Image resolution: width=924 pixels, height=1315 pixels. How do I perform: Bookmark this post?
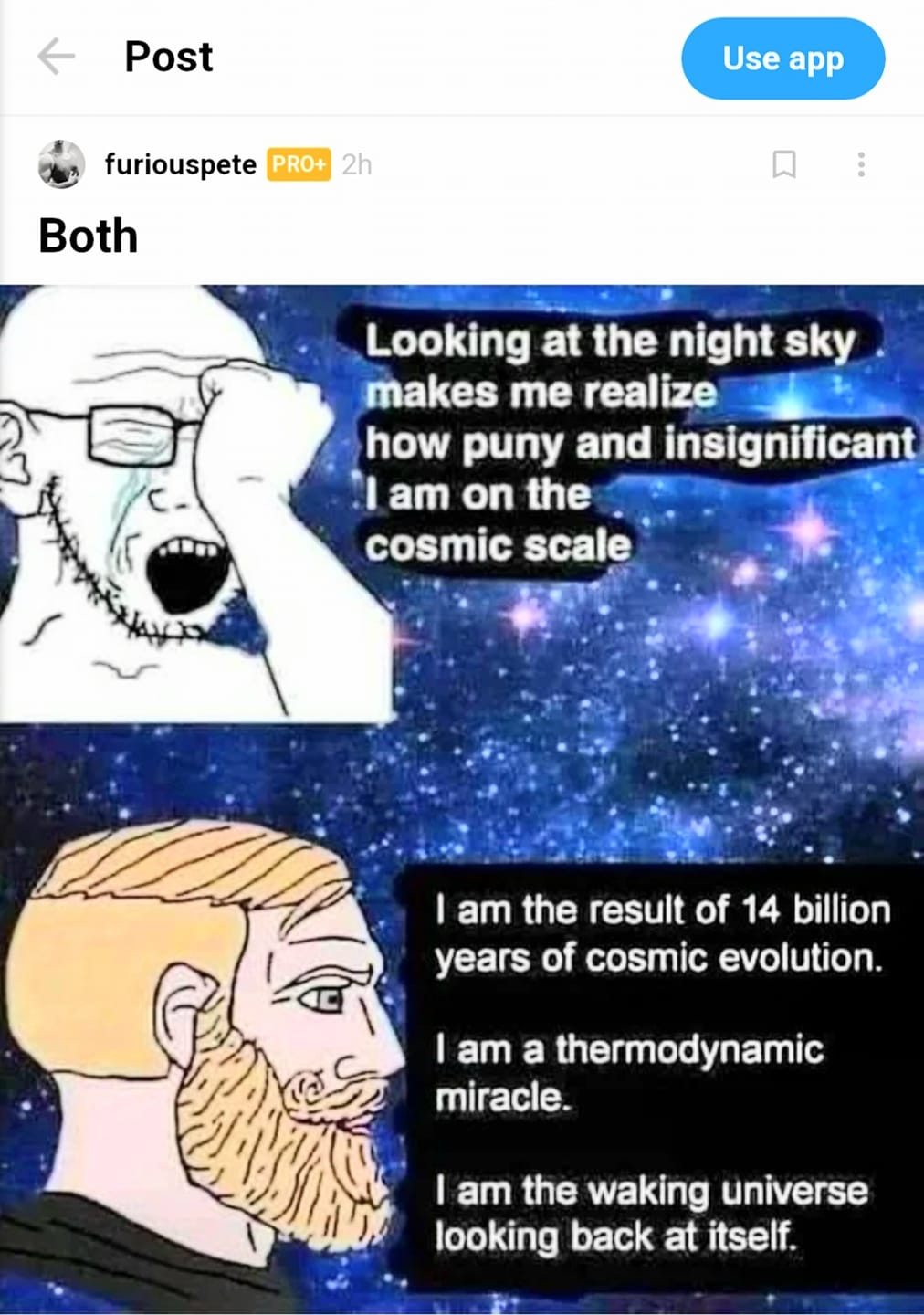tap(783, 164)
